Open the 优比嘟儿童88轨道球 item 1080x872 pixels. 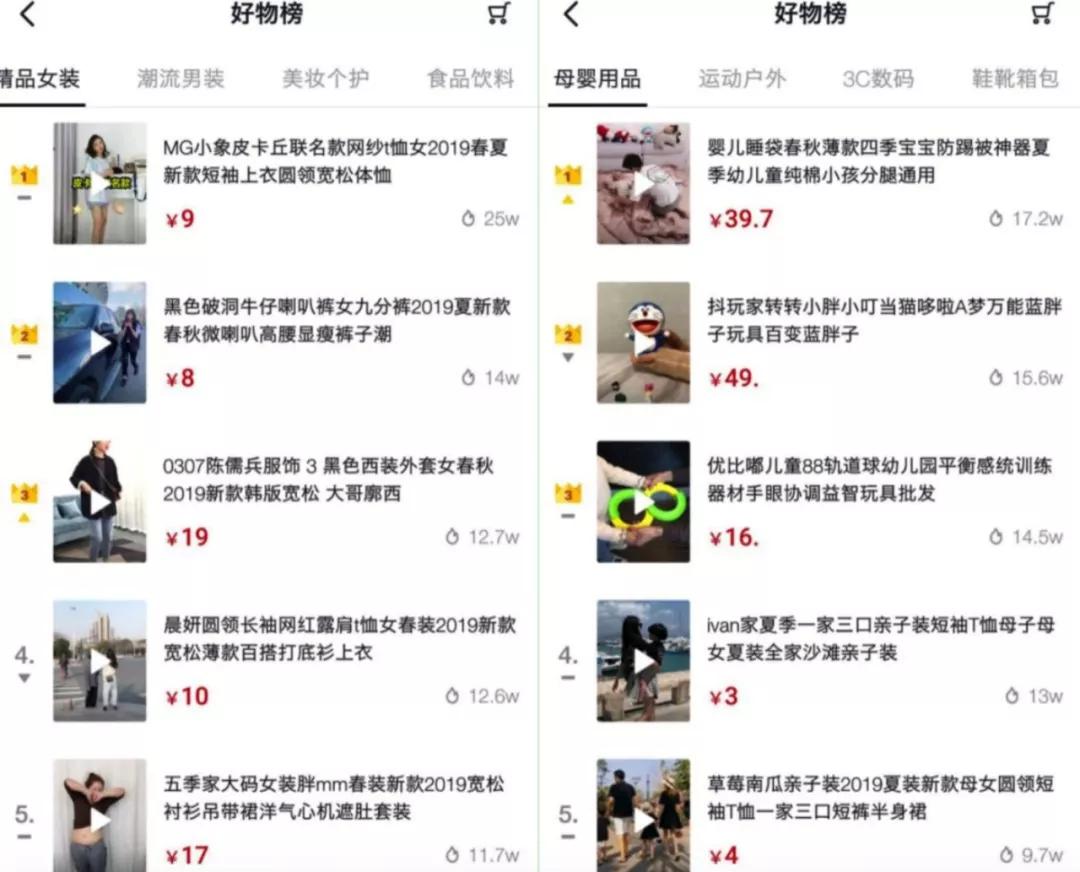click(878, 480)
